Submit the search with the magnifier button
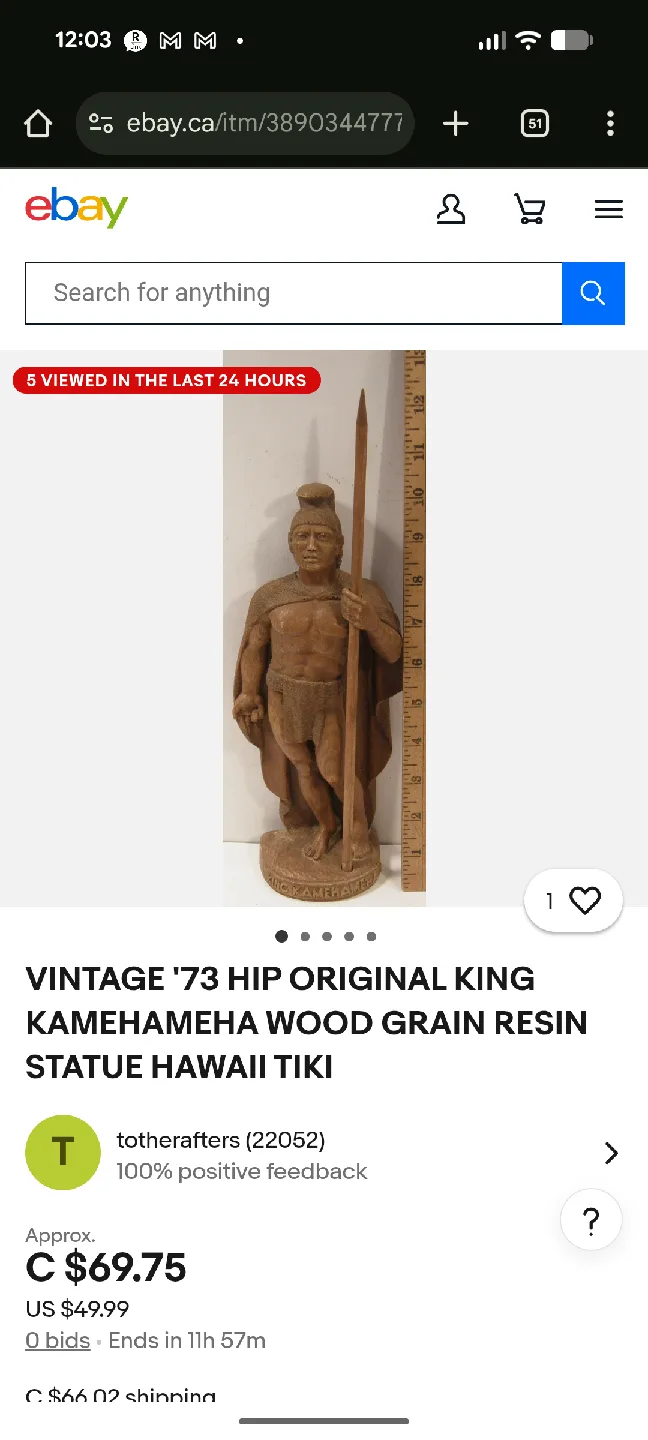 pos(593,293)
